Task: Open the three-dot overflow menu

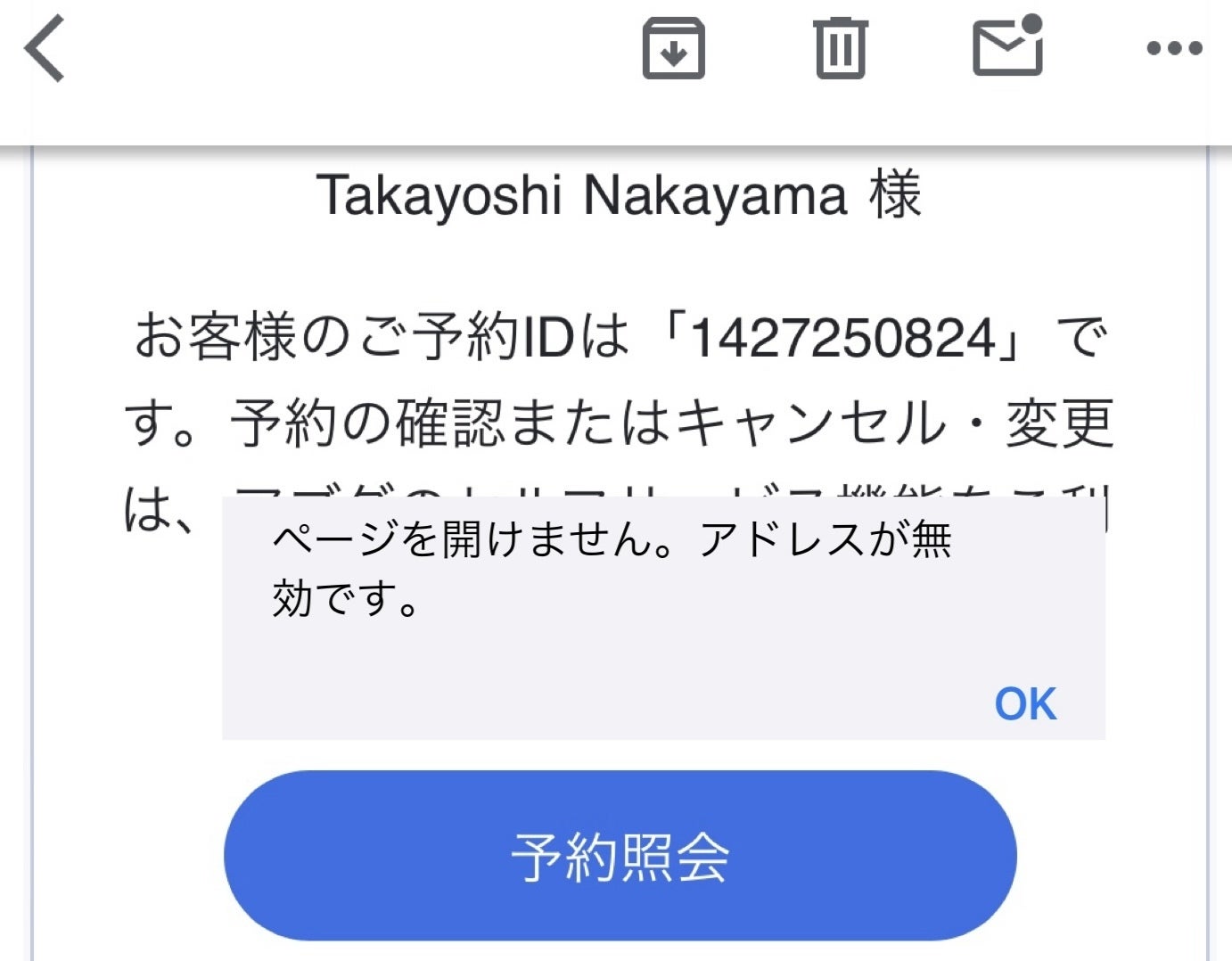Action: tap(1173, 49)
